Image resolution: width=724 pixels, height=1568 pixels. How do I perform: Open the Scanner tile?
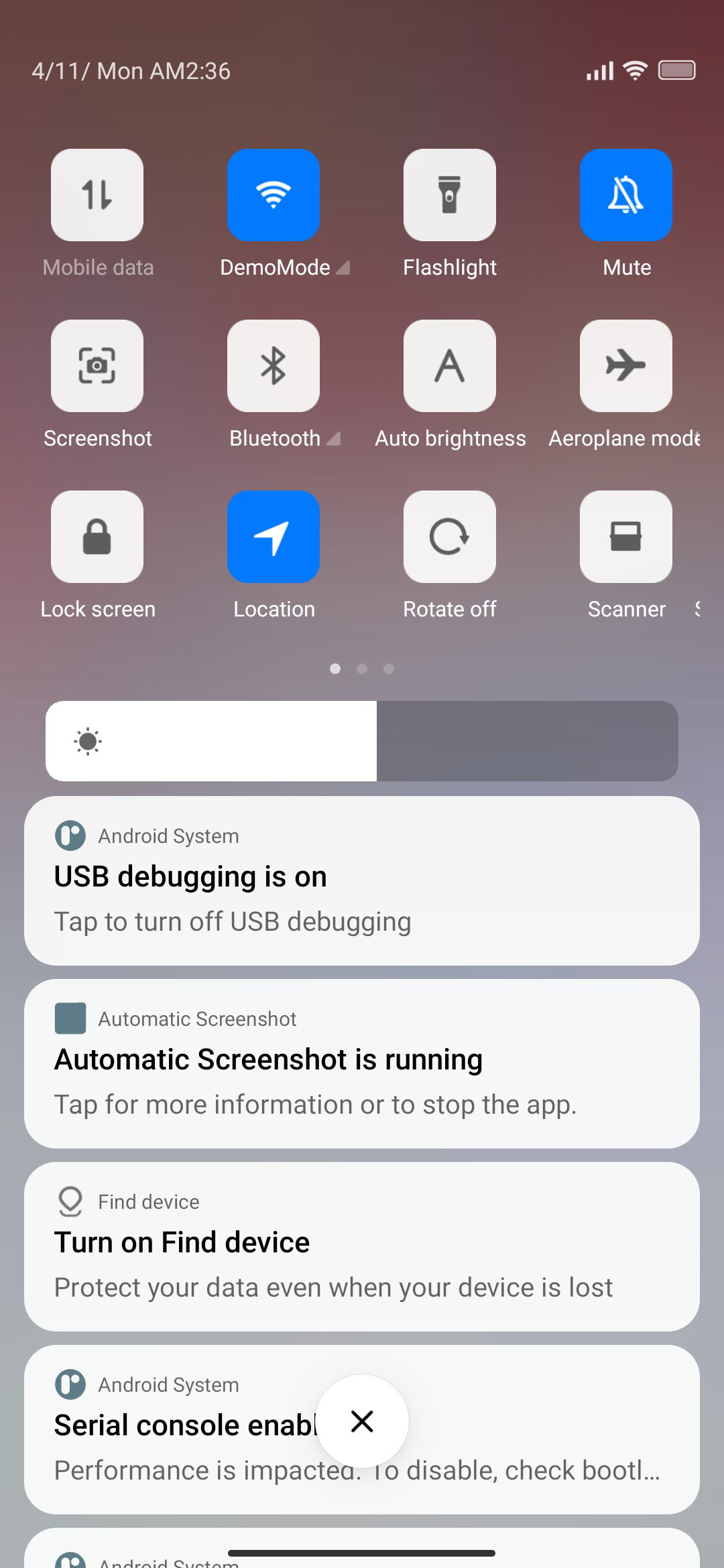pyautogui.click(x=626, y=537)
